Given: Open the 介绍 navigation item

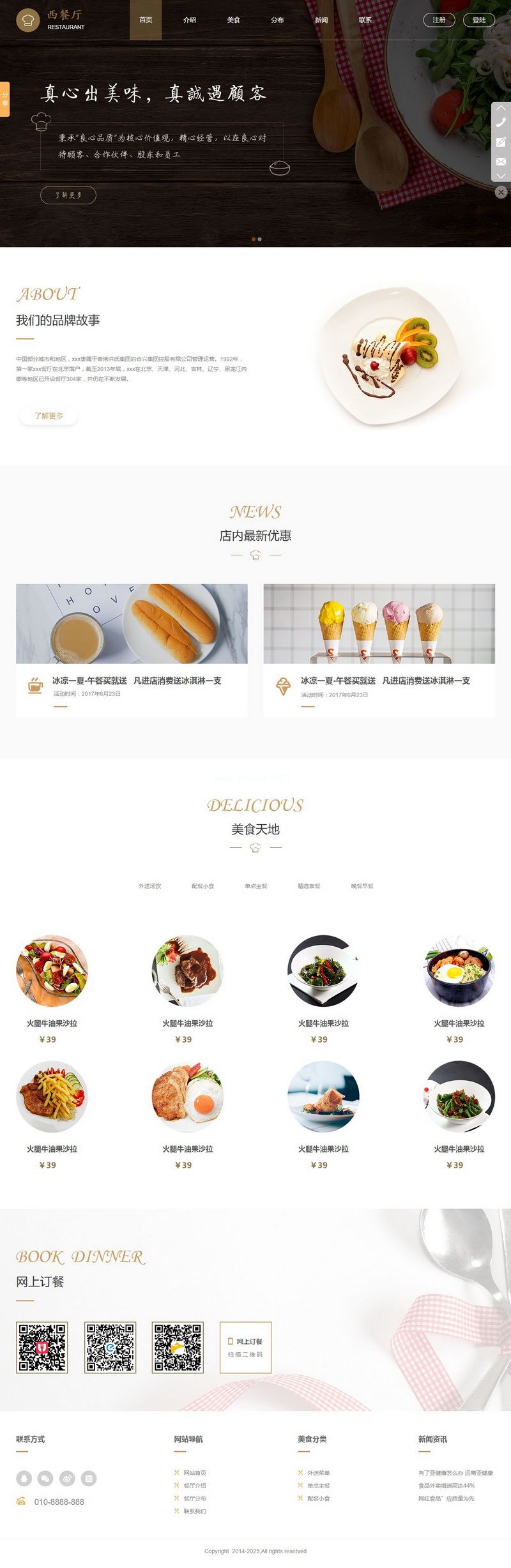Looking at the screenshot, I should 190,20.
